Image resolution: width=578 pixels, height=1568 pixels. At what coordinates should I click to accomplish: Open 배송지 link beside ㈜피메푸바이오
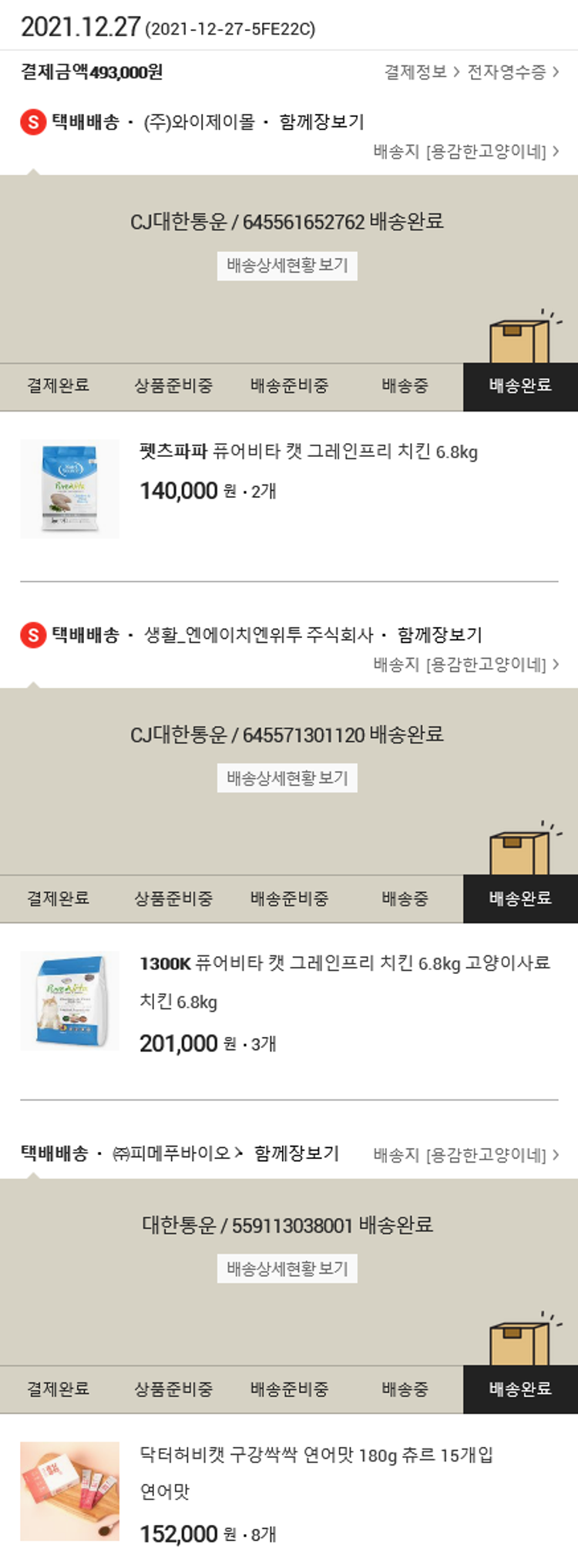tap(466, 1155)
